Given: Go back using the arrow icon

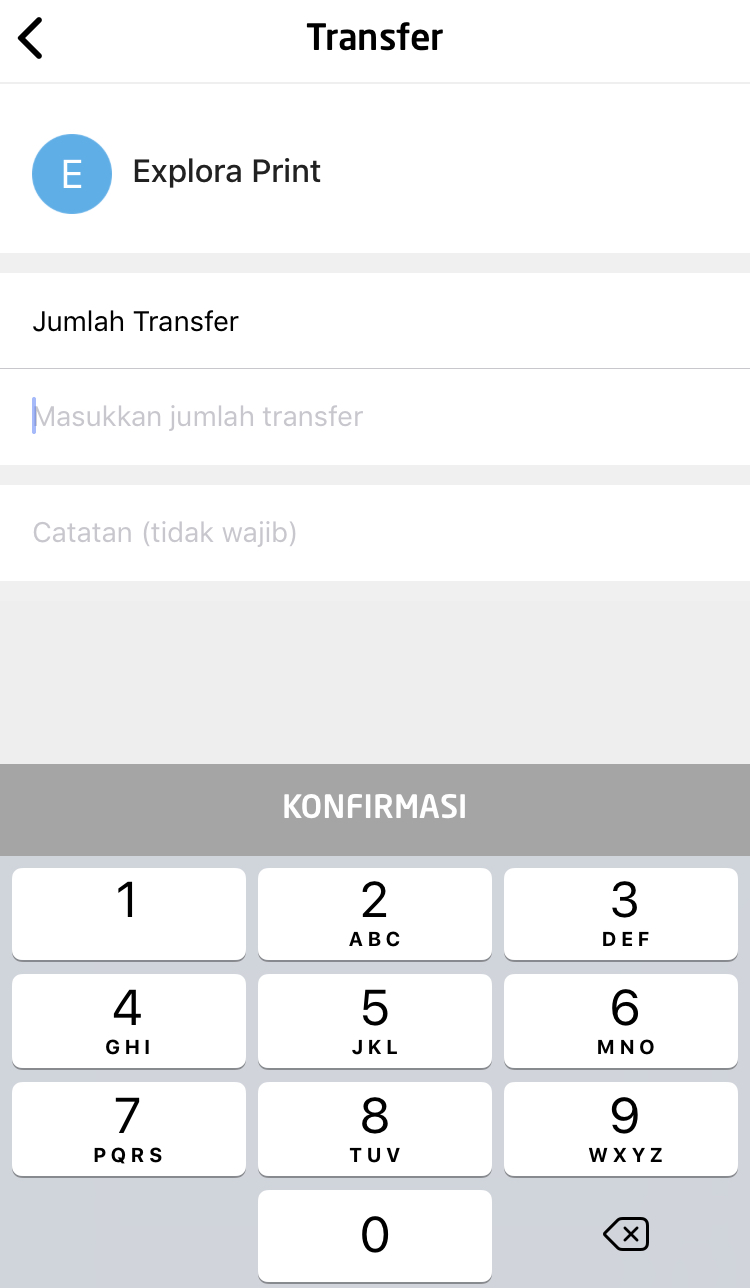Looking at the screenshot, I should tap(31, 39).
